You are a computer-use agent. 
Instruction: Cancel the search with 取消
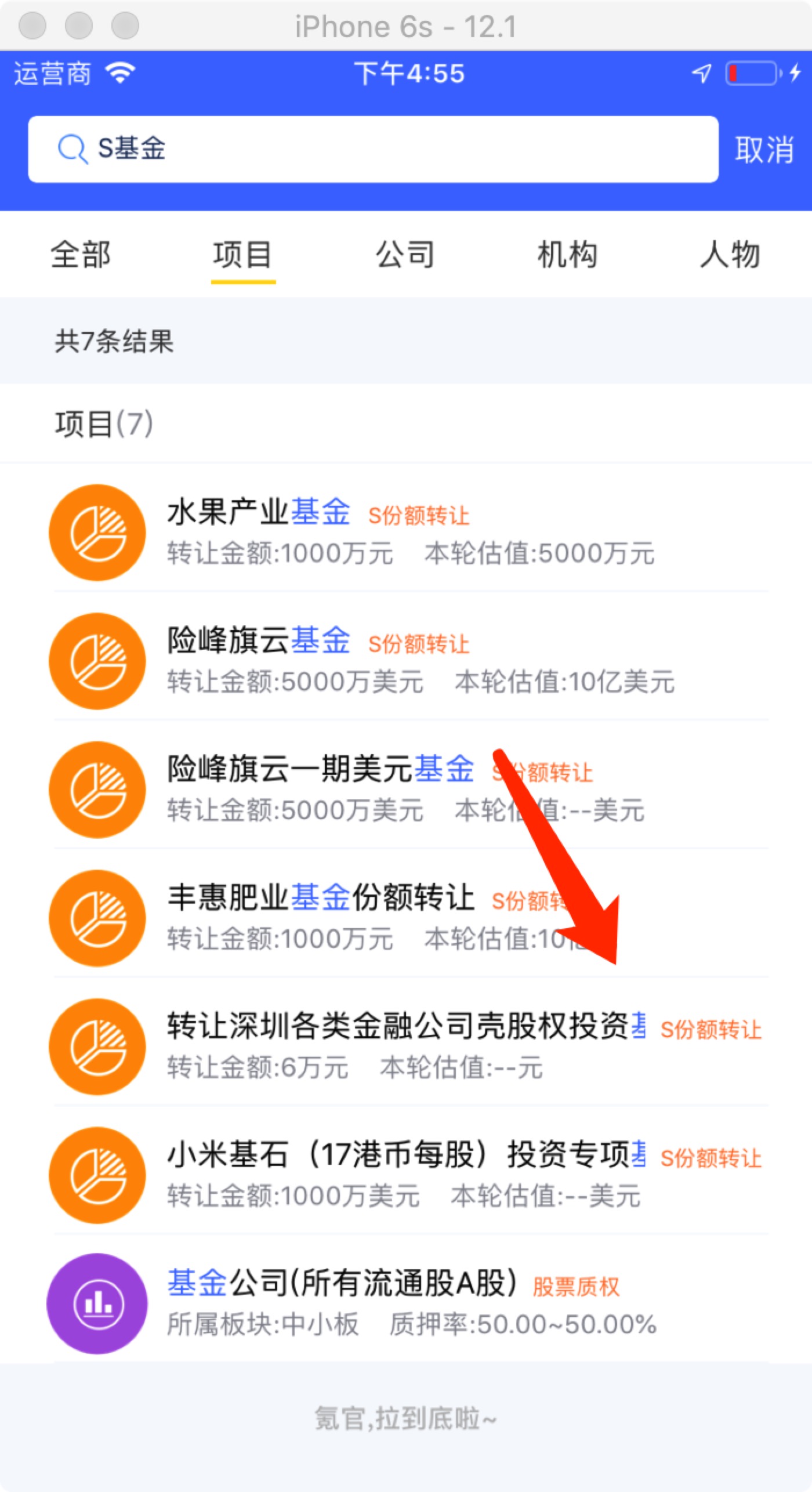pos(763,150)
